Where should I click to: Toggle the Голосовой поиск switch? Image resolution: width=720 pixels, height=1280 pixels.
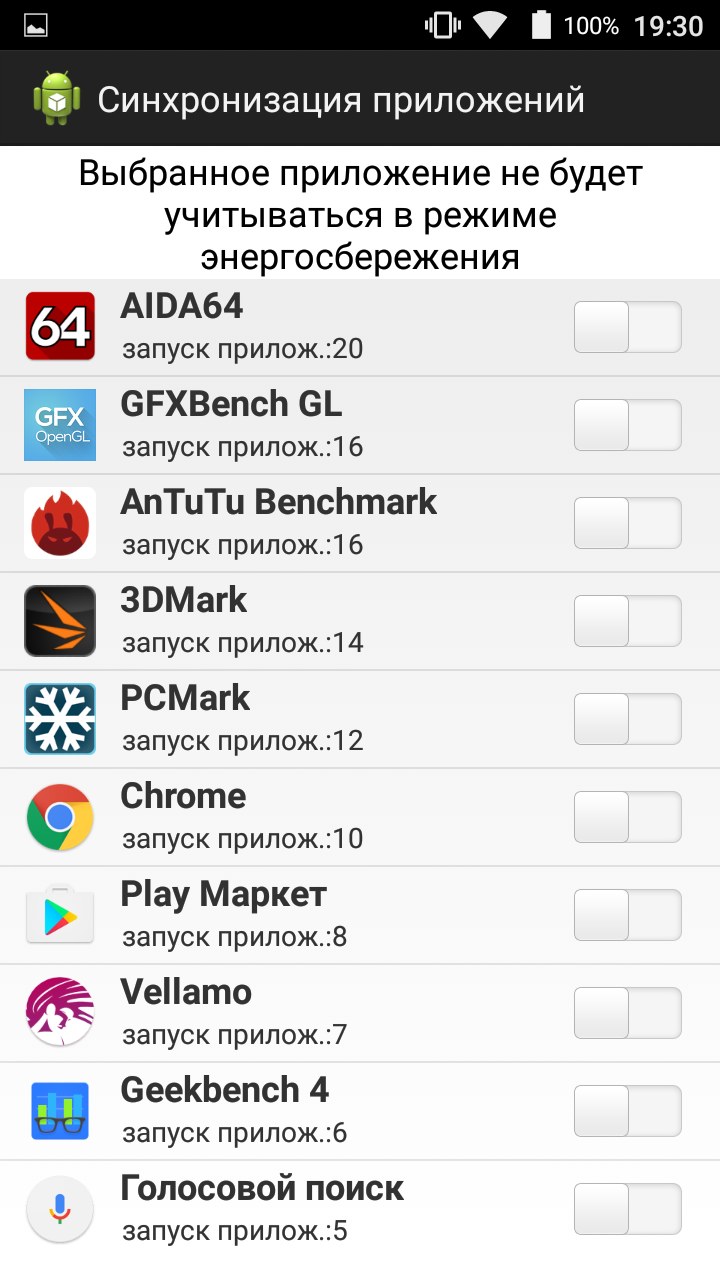point(627,1209)
